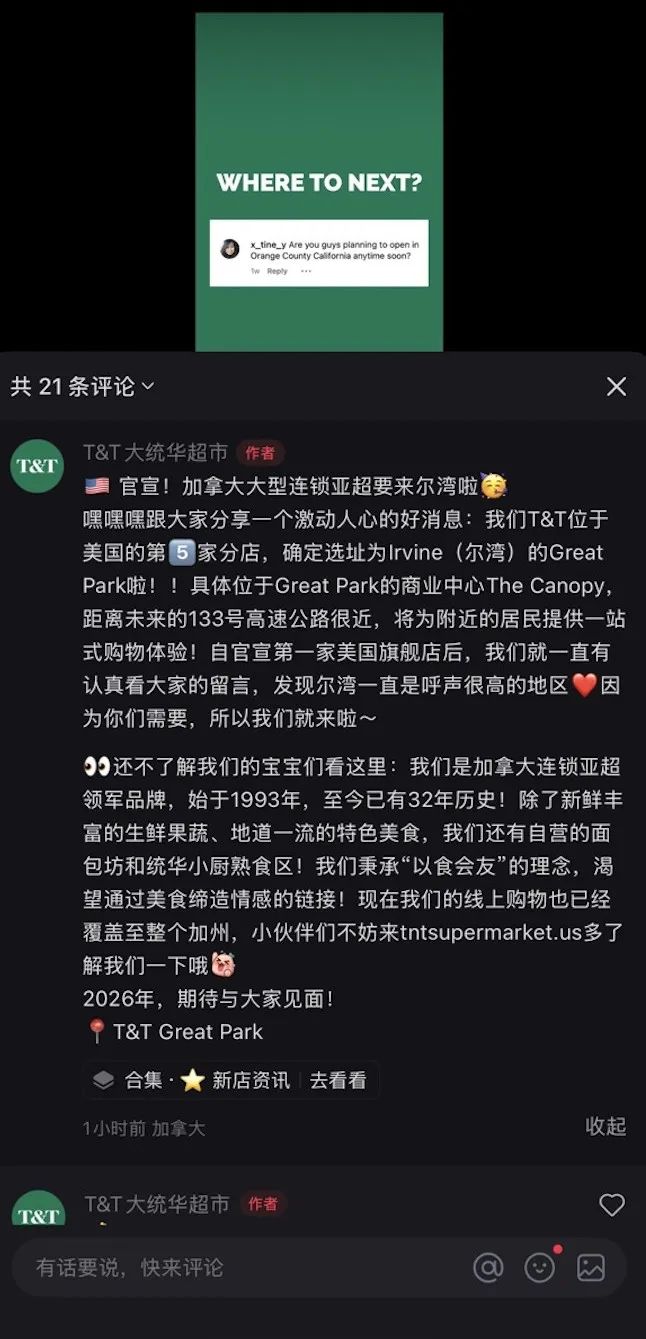Open the emoji picker
Image resolution: width=646 pixels, height=1339 pixels.
540,1268
